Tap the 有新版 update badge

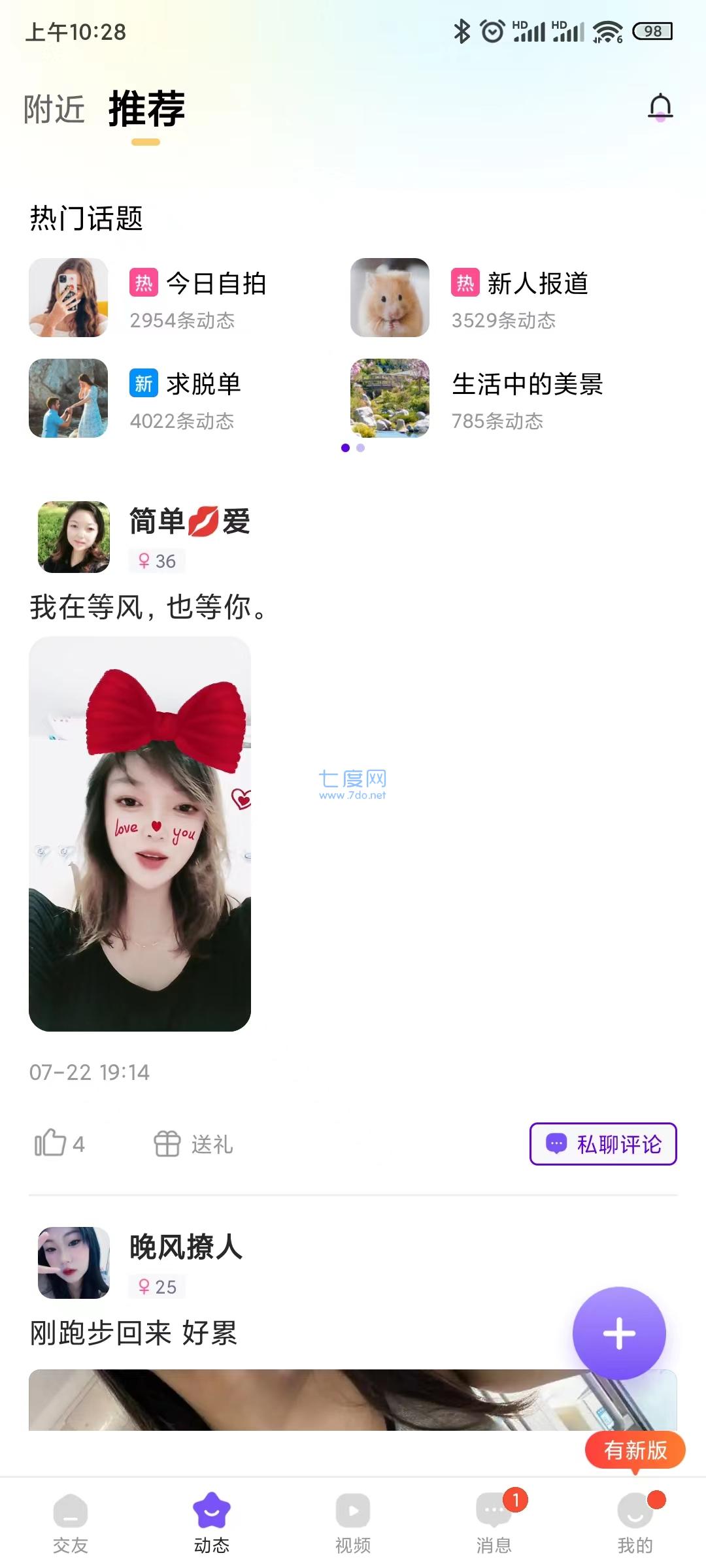(x=635, y=1450)
